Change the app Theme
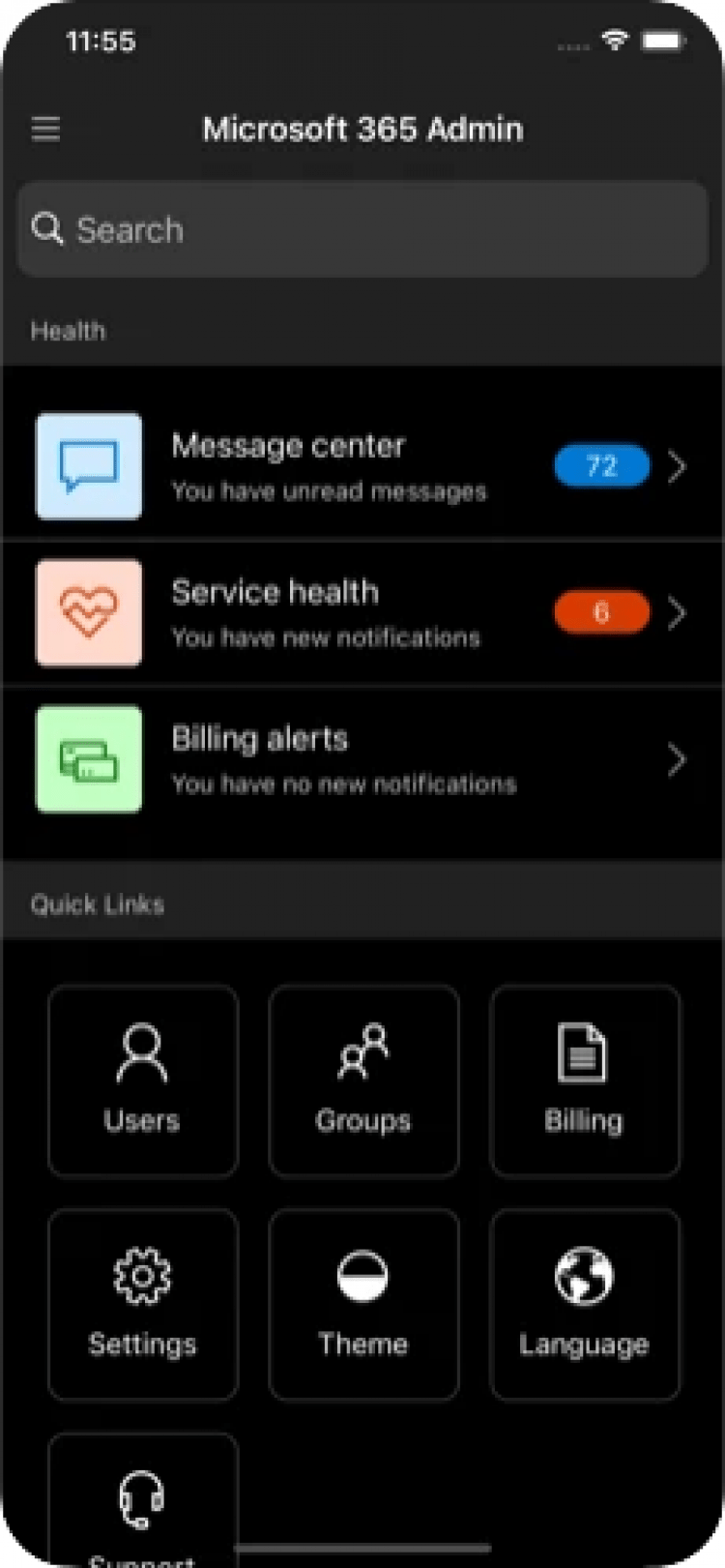Viewport: 725px width, 1568px height. (x=362, y=1303)
